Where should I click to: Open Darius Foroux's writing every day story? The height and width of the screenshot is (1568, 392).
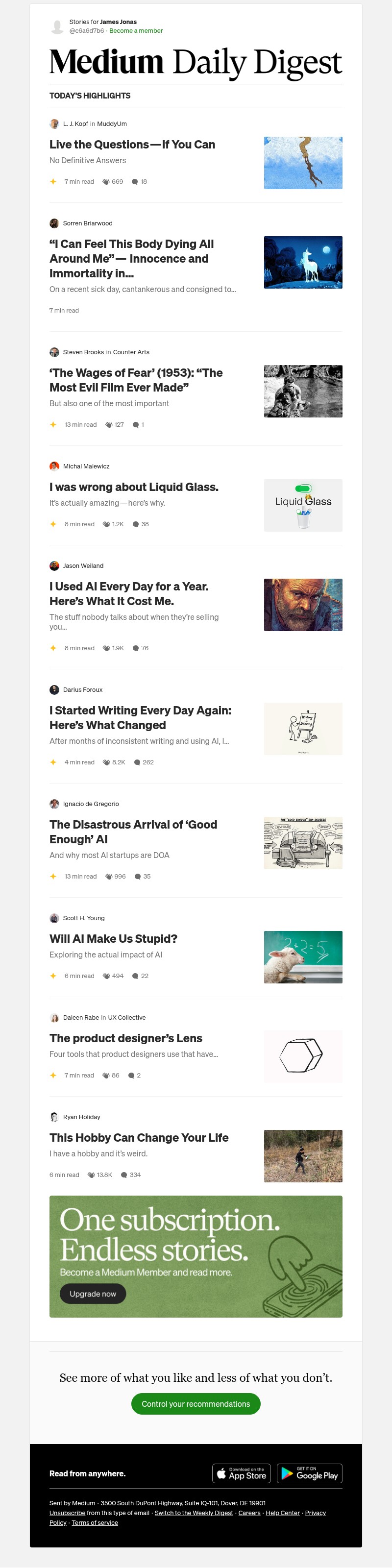[140, 718]
